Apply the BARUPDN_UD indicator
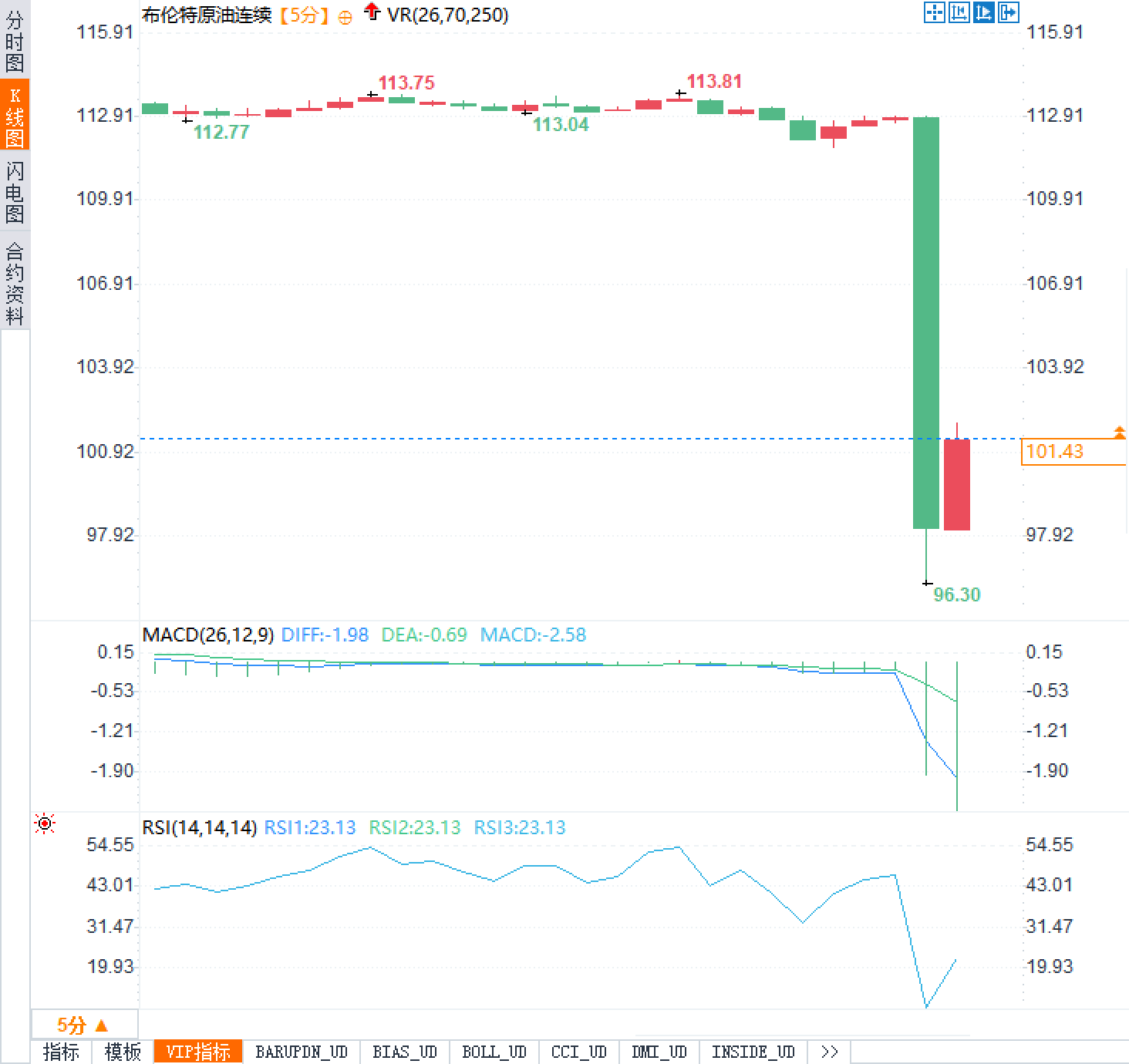1129x1064 pixels. click(x=302, y=1052)
